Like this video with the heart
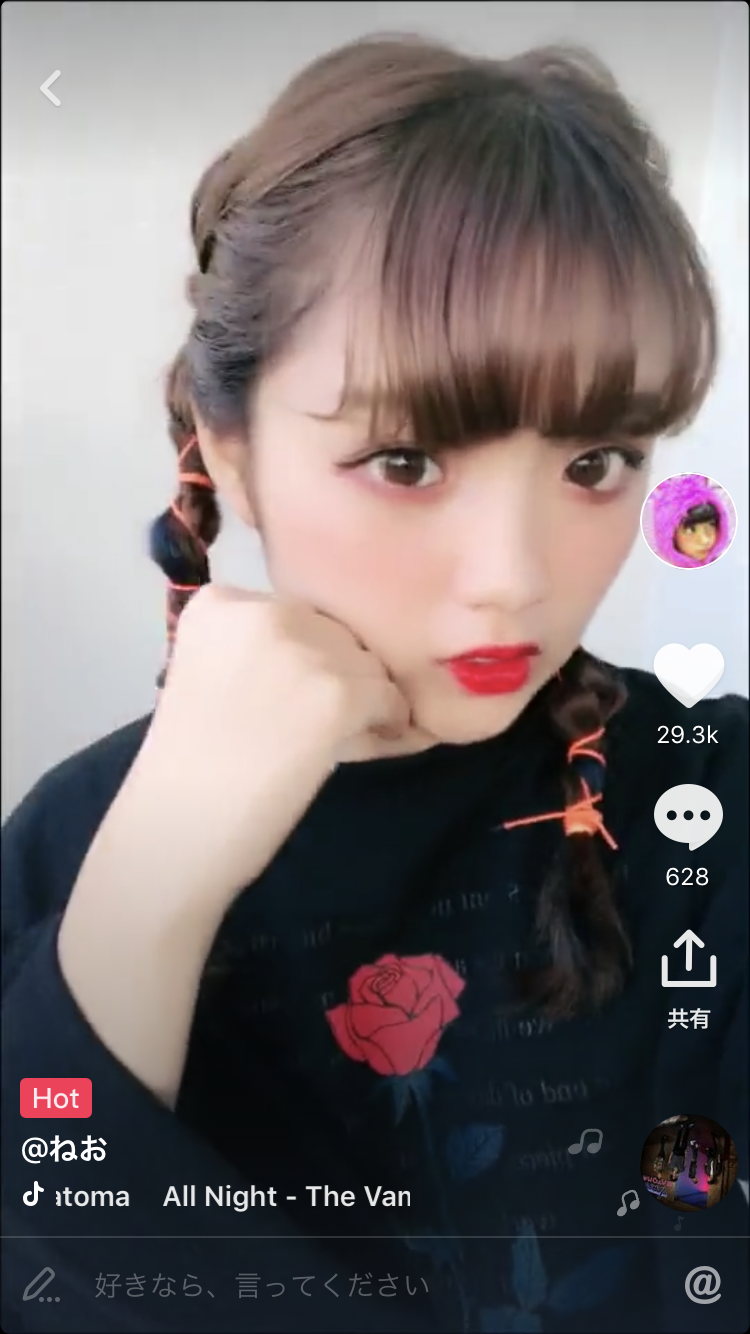Screen dimensions: 750x1334 tap(688, 674)
